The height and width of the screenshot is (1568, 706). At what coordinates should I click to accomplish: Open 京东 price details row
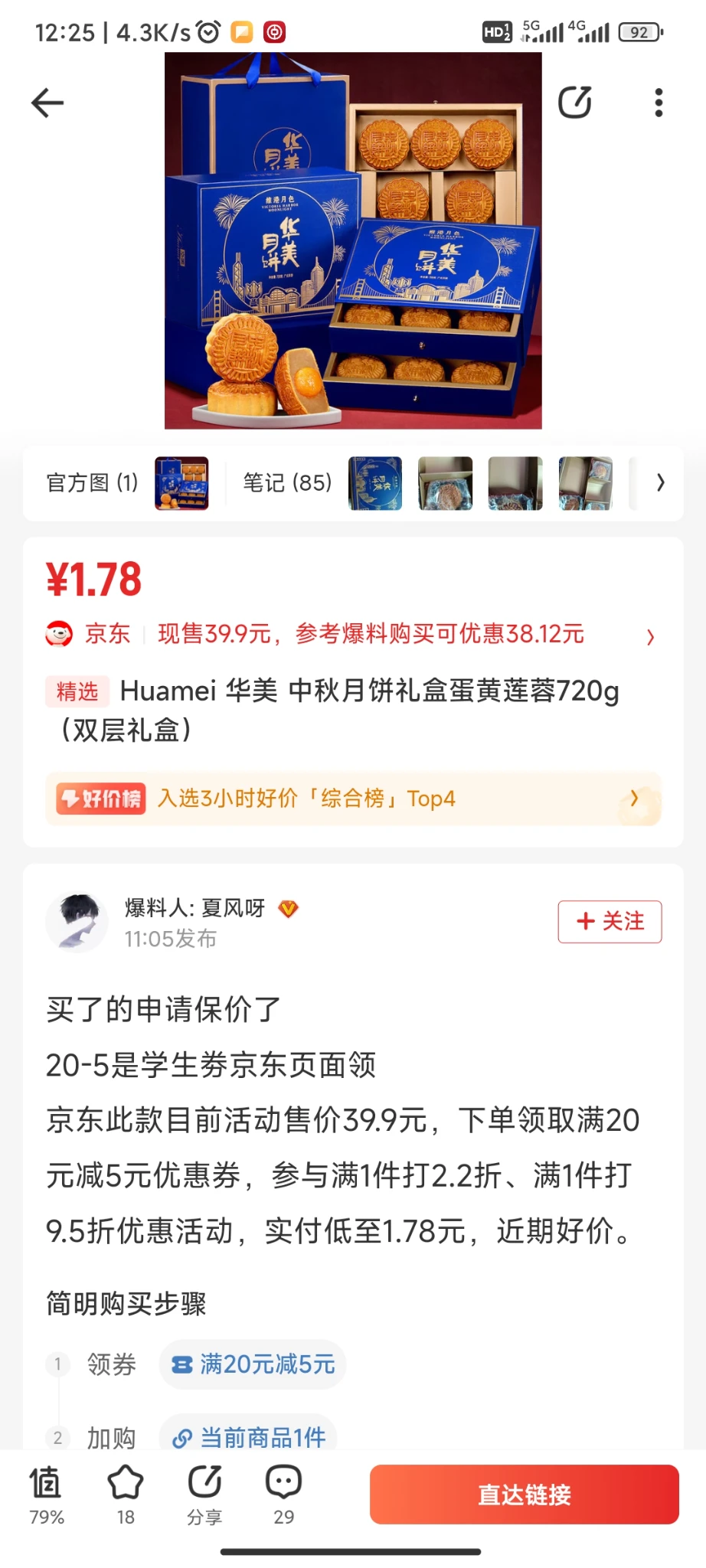pyautogui.click(x=352, y=634)
